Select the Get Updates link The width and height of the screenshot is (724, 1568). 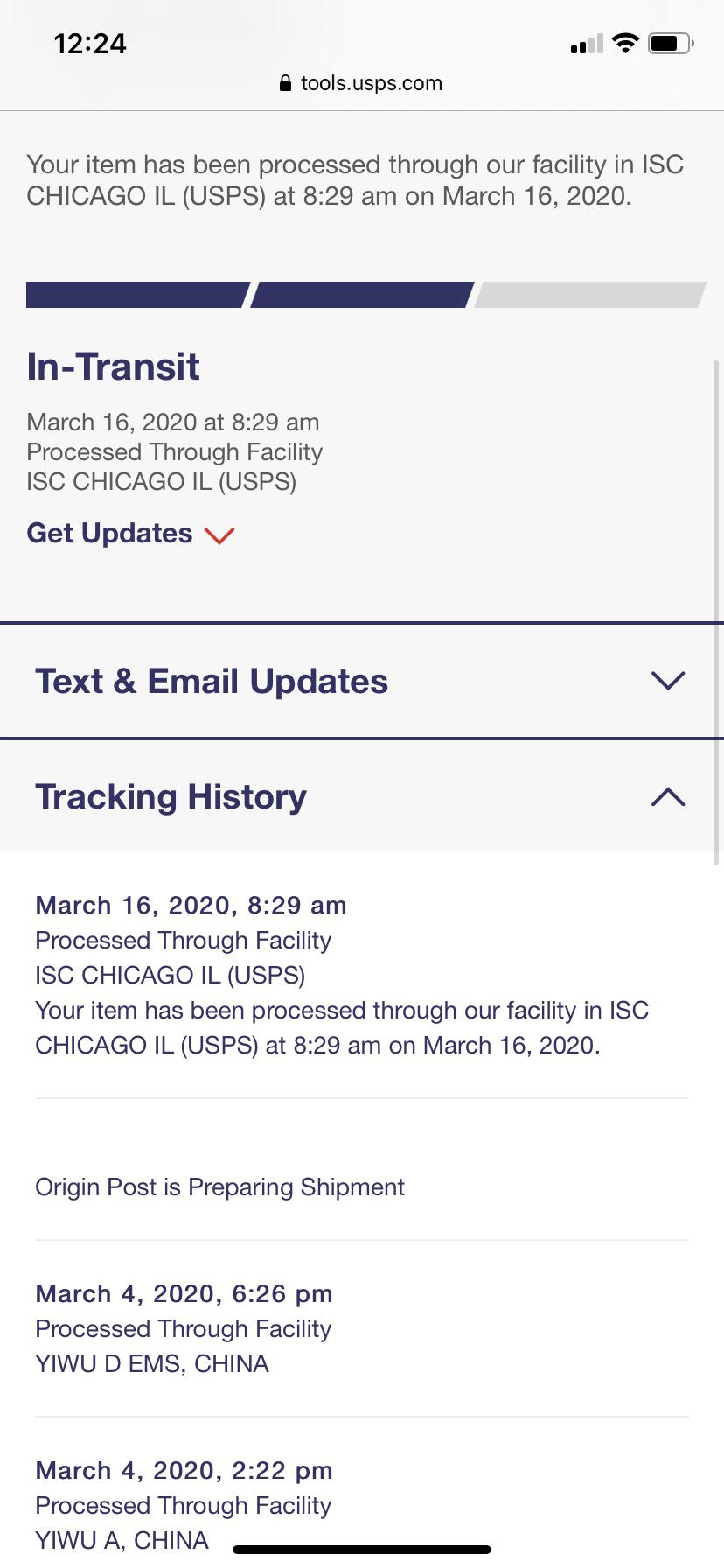[x=109, y=533]
